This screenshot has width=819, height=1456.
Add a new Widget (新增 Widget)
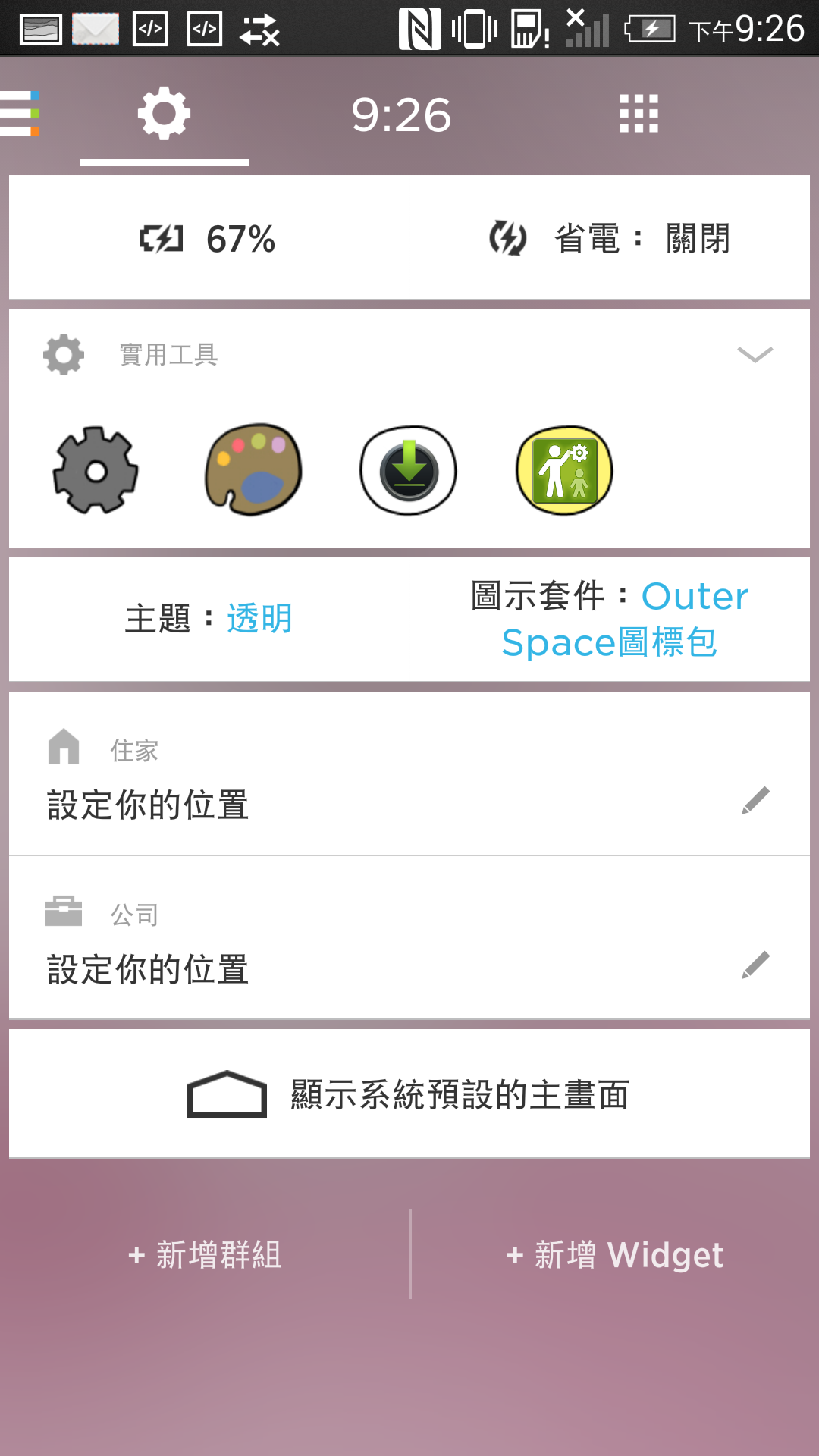[x=614, y=1255]
